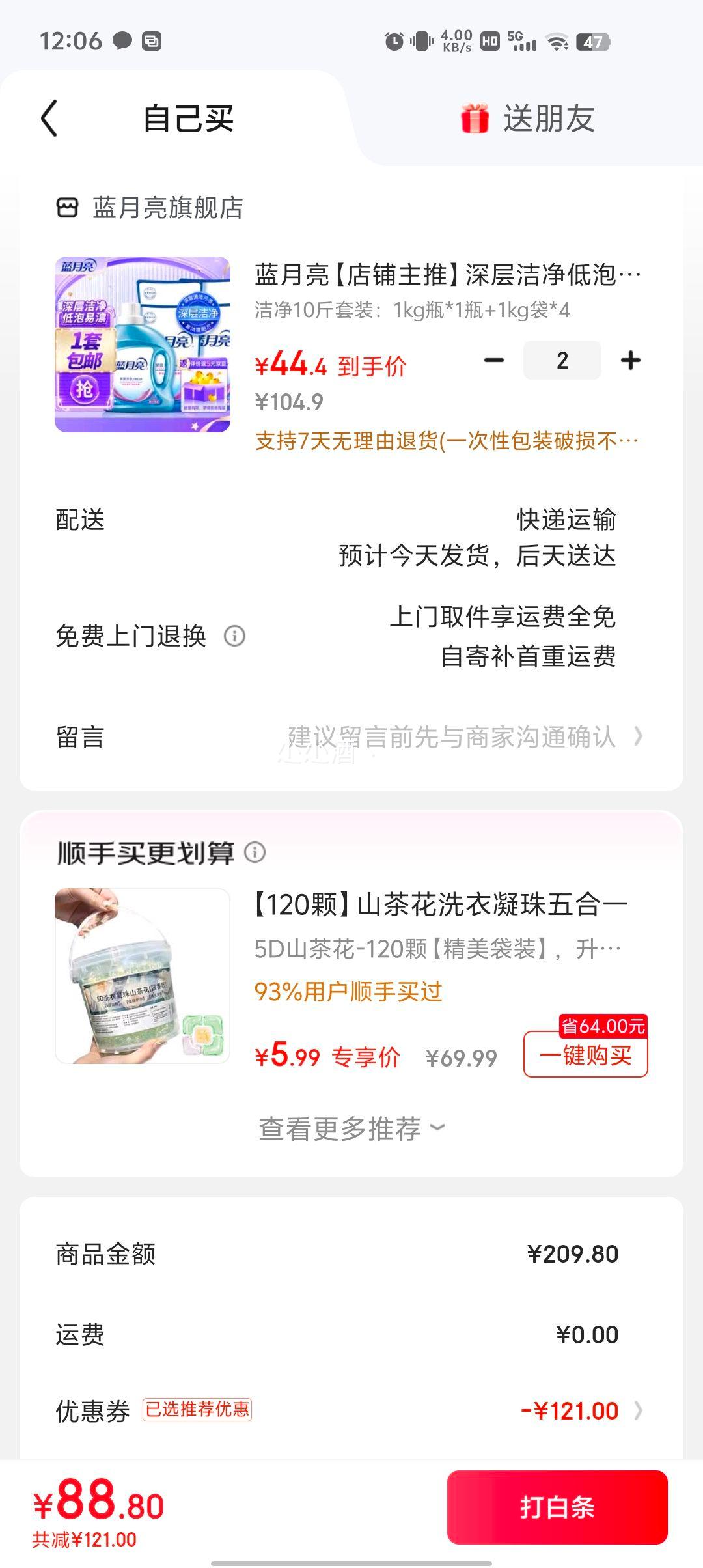Open the 留言 message row
Image resolution: width=703 pixels, height=1568 pixels.
pyautogui.click(x=351, y=737)
